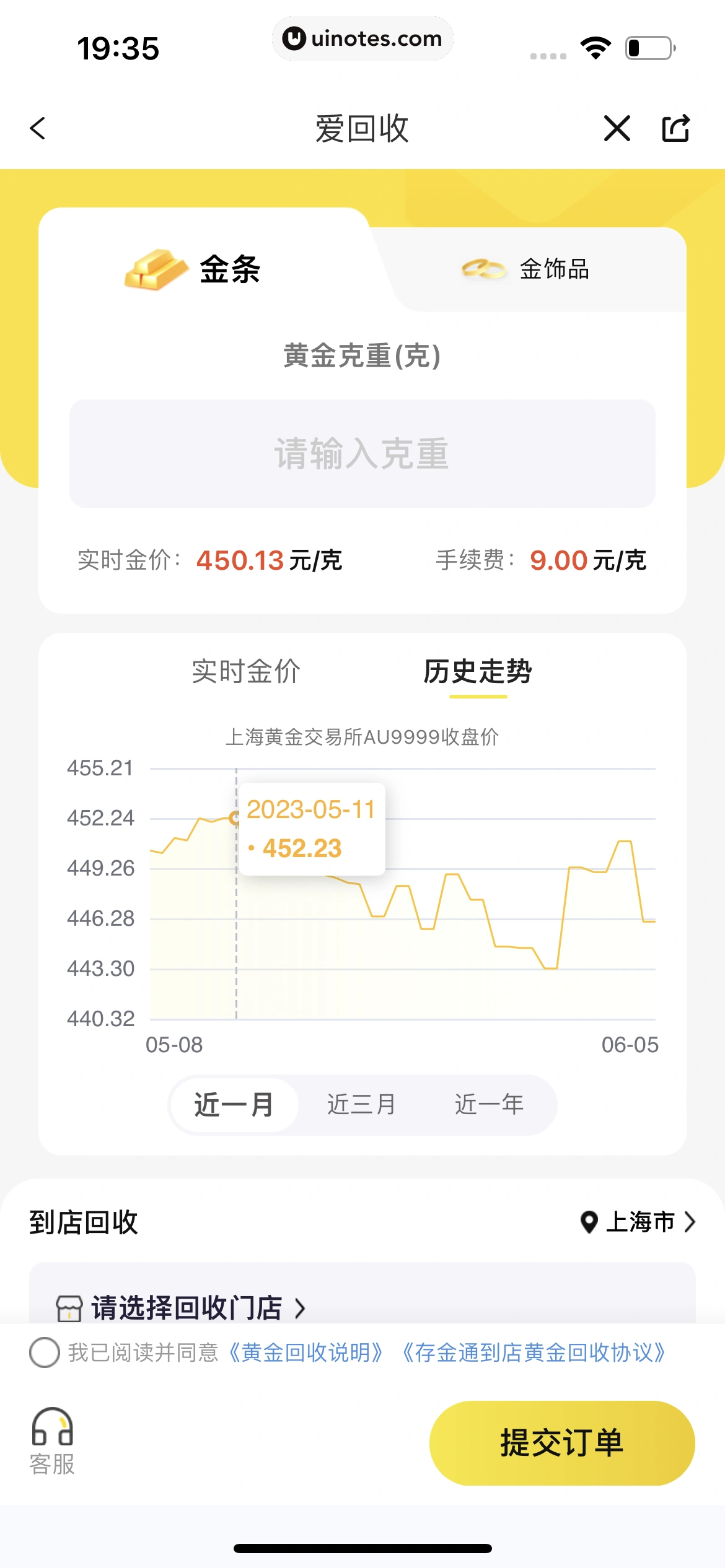Open city selector via 上海市 chevron
725x1568 pixels.
pos(689,1222)
